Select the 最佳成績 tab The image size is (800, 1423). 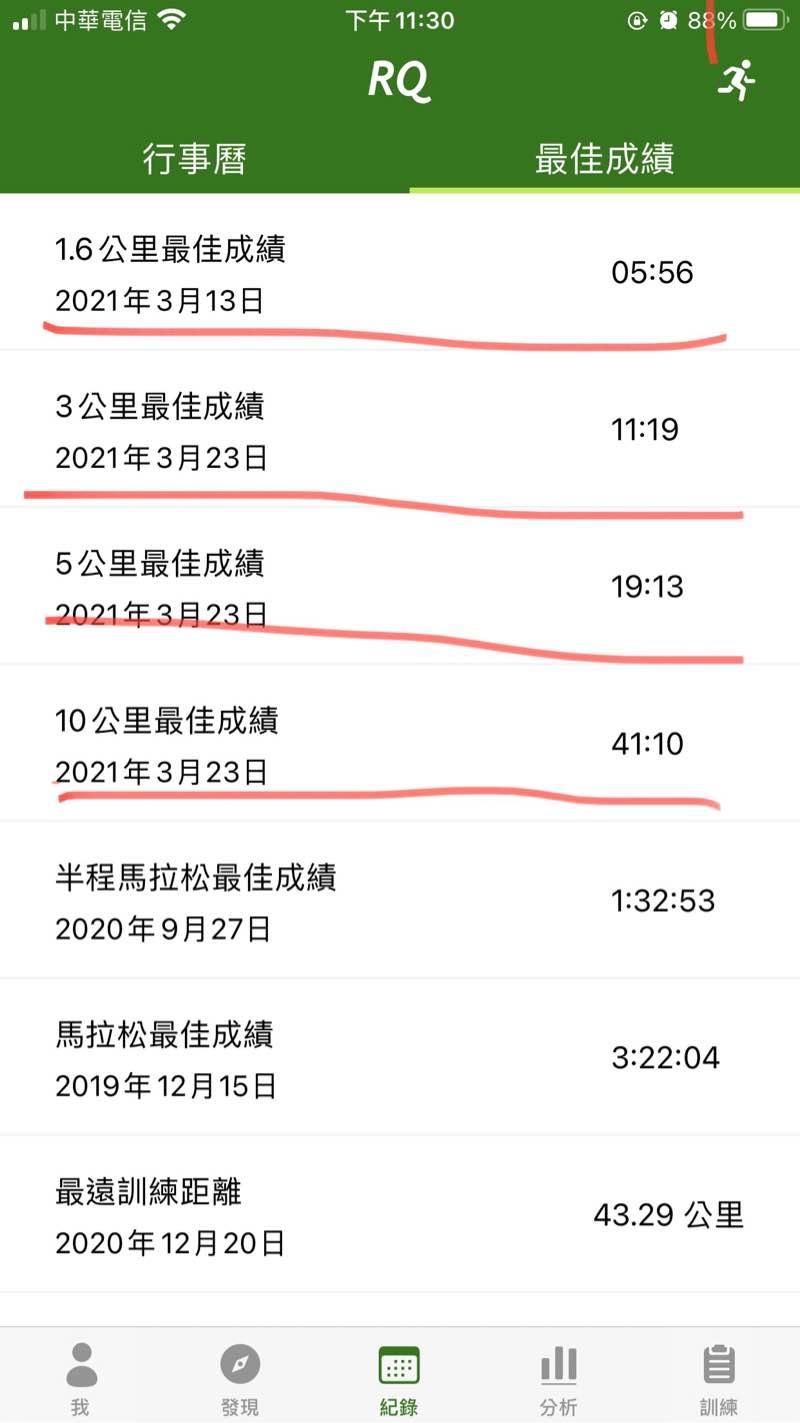604,159
